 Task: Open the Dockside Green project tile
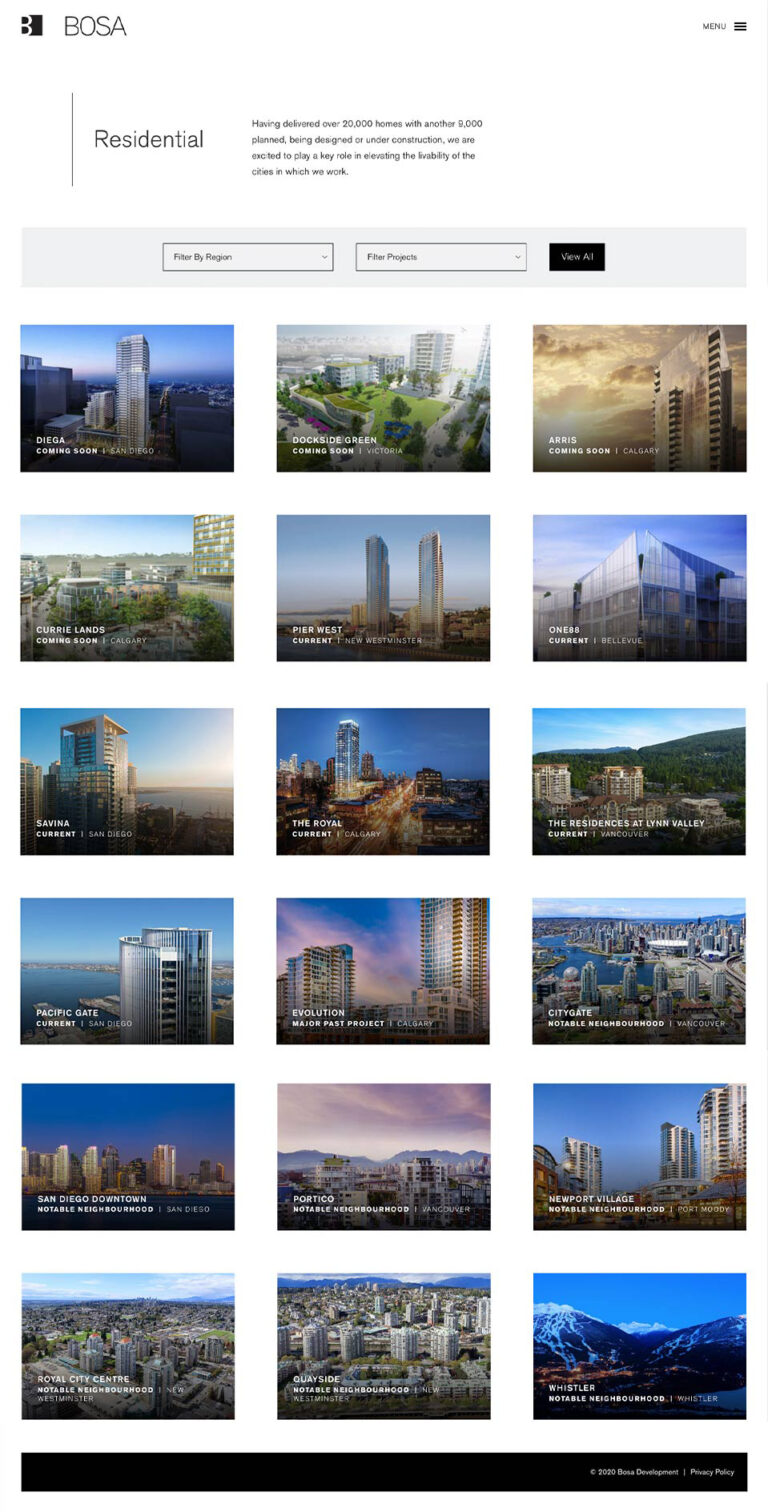coord(383,398)
